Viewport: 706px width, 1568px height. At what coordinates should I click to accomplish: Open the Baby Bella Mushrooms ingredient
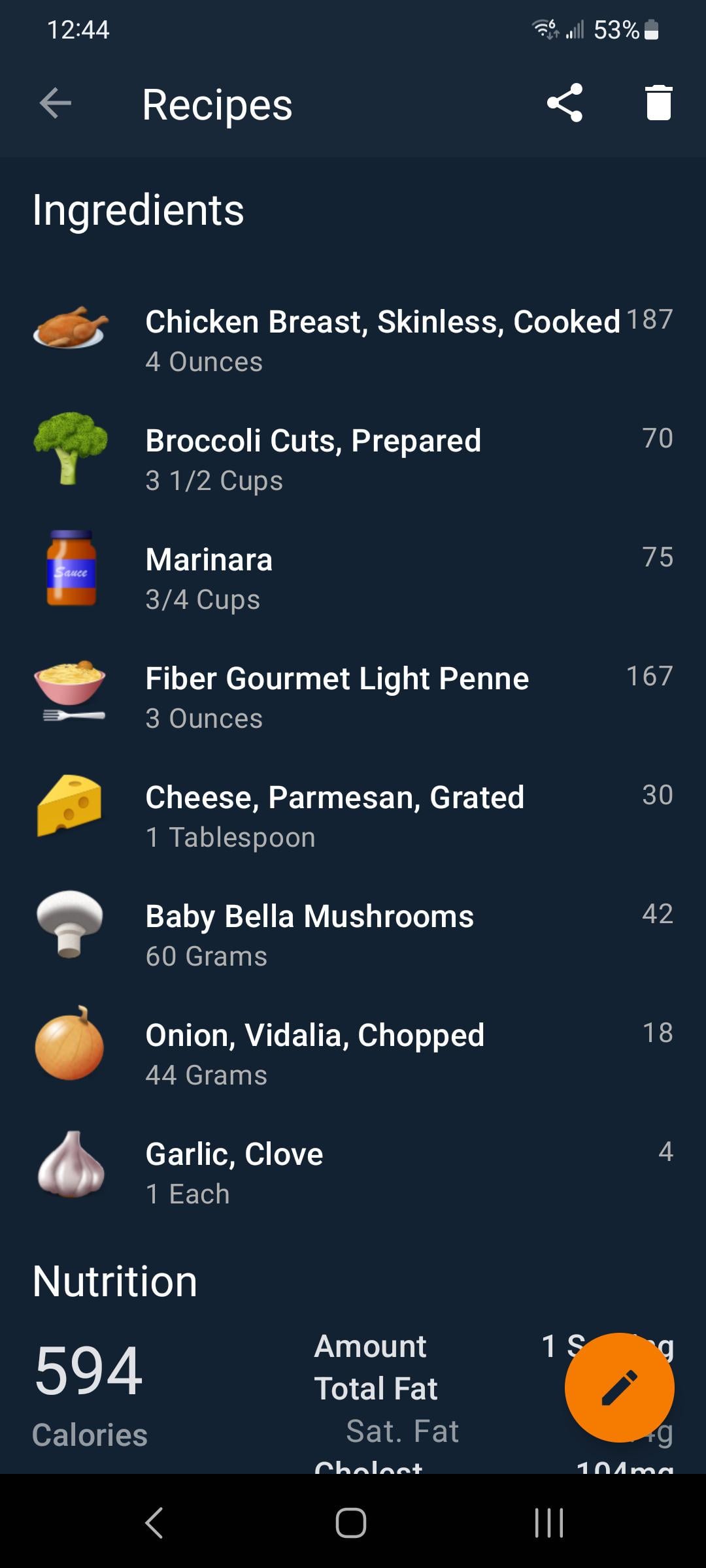tap(353, 935)
